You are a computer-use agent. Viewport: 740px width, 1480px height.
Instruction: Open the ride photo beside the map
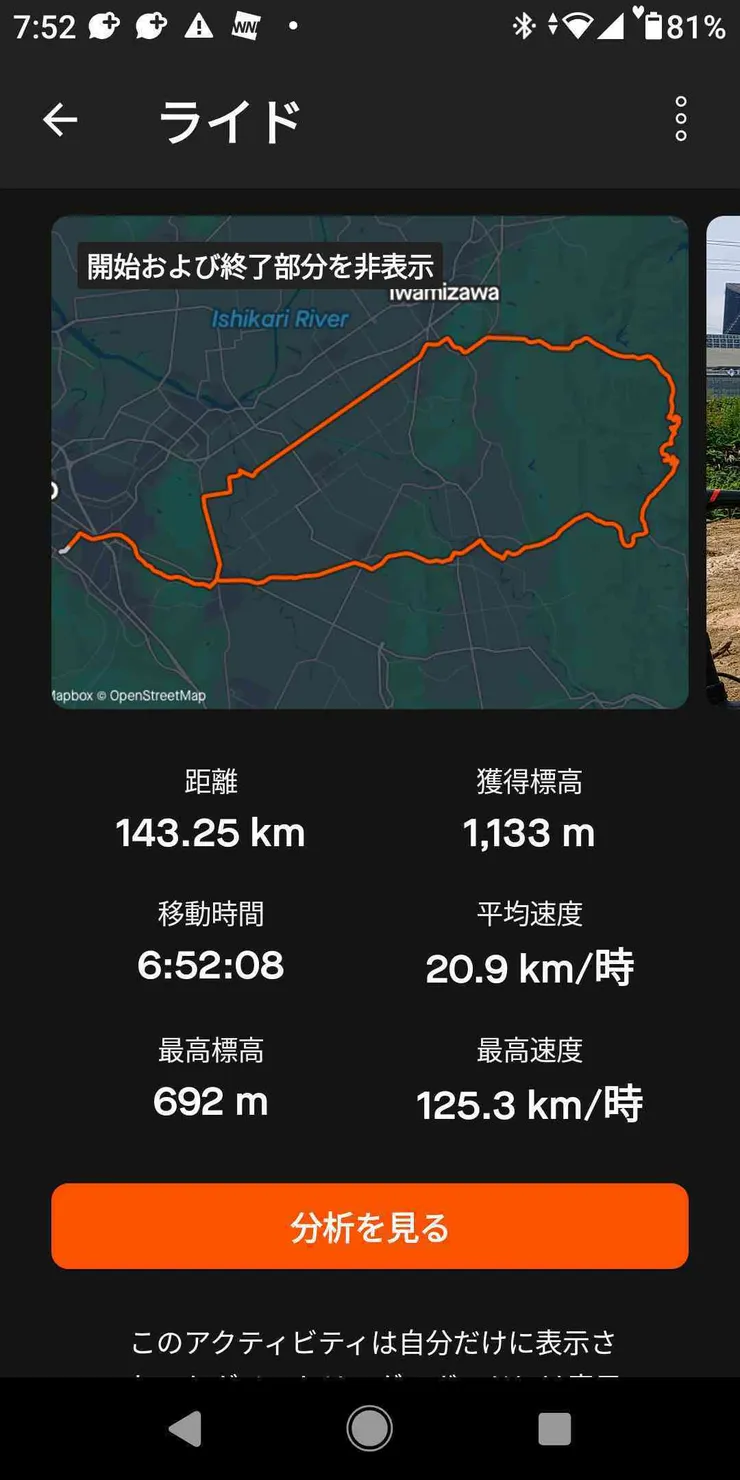coord(724,460)
